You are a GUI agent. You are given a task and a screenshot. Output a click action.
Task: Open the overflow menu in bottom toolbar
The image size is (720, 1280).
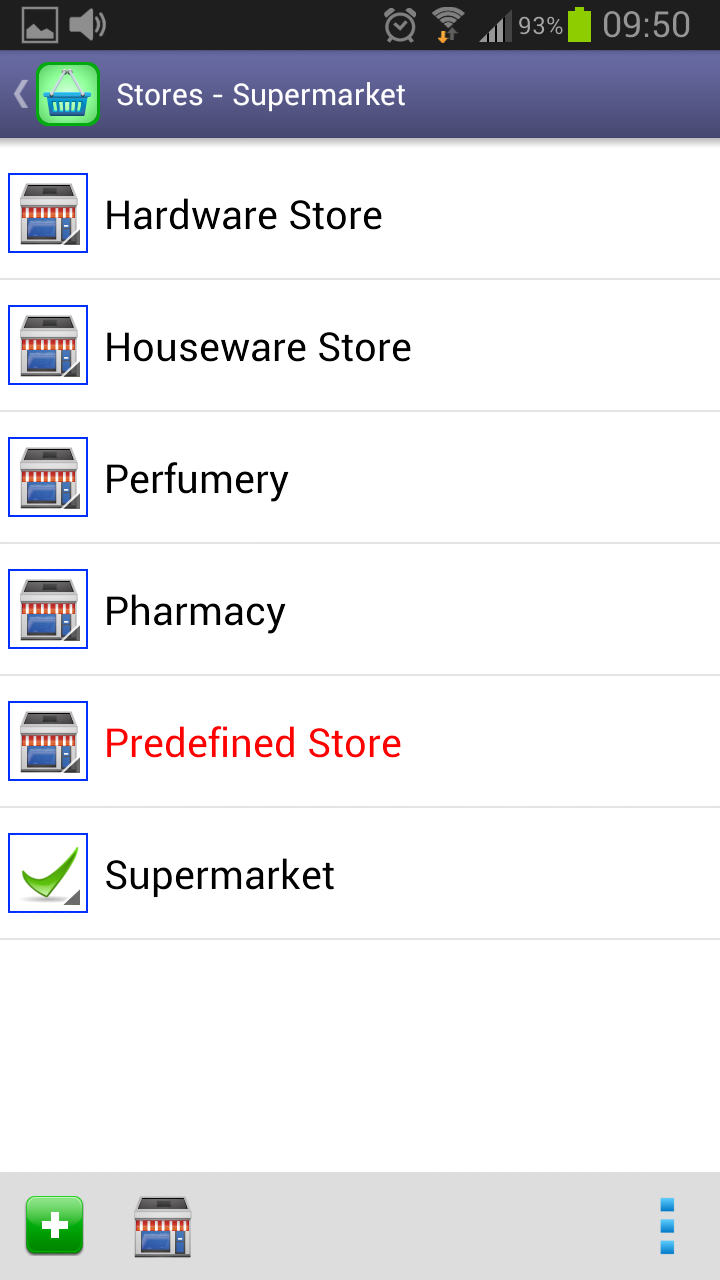[667, 1226]
